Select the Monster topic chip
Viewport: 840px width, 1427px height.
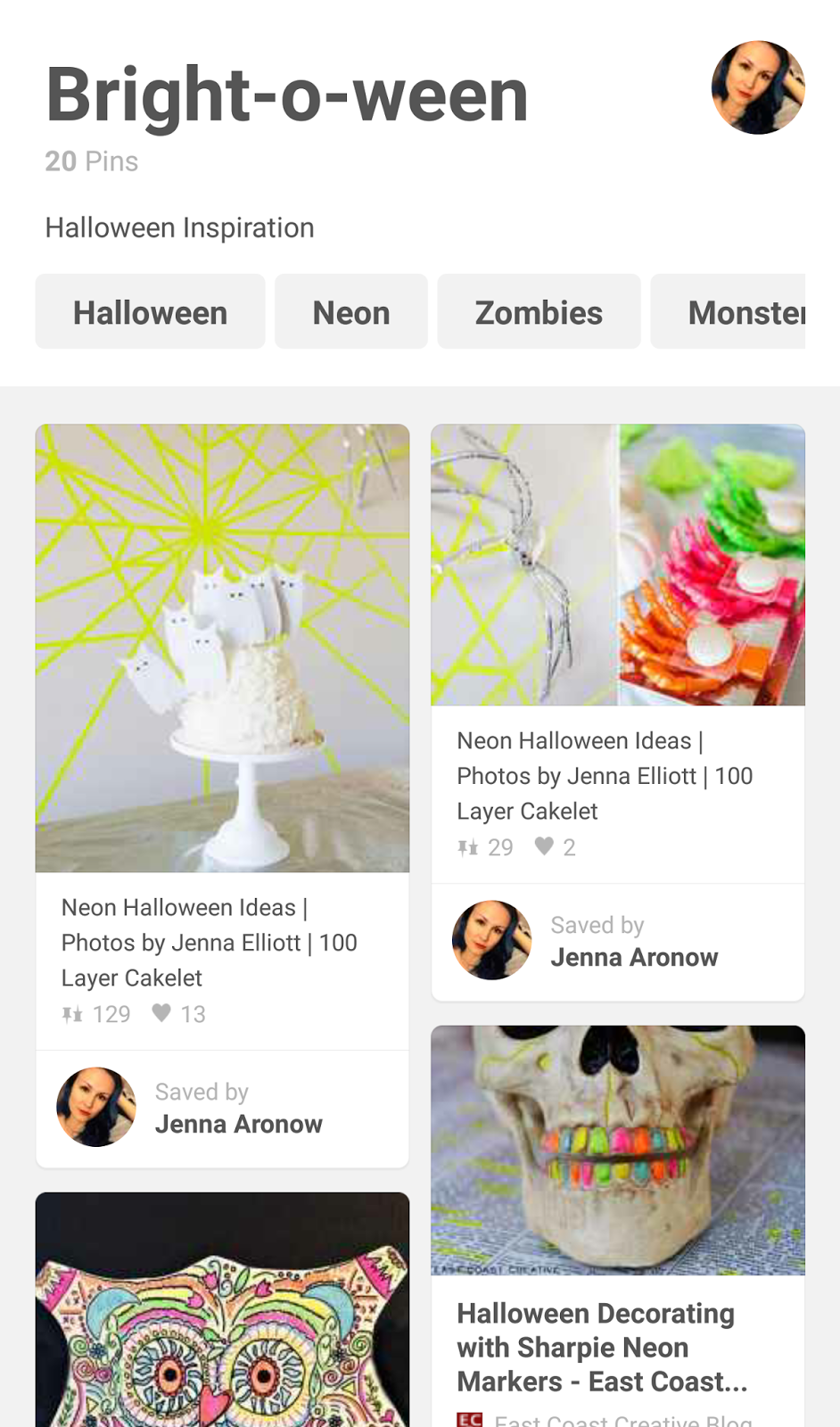pyautogui.click(x=729, y=312)
